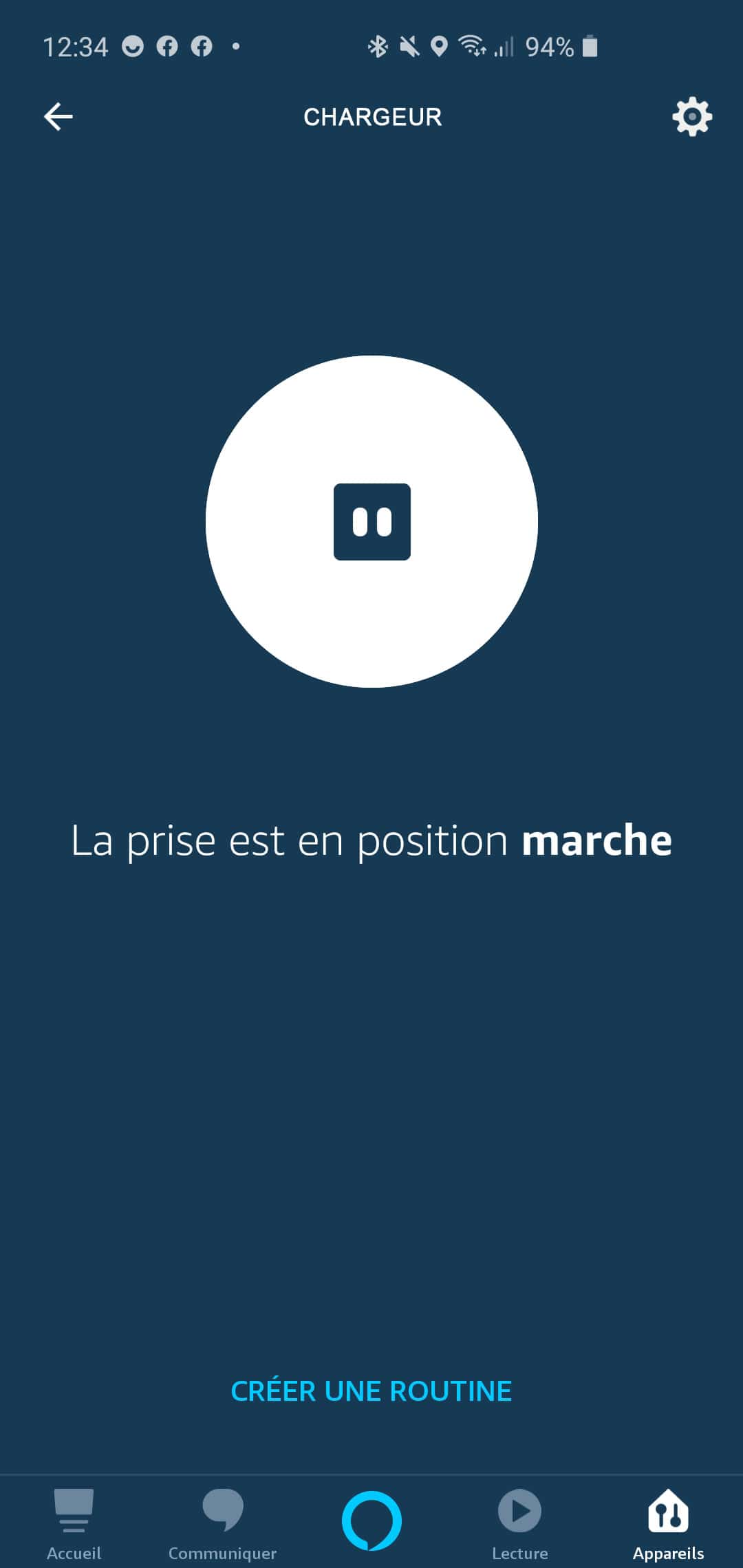Go back using the arrow

(x=58, y=117)
